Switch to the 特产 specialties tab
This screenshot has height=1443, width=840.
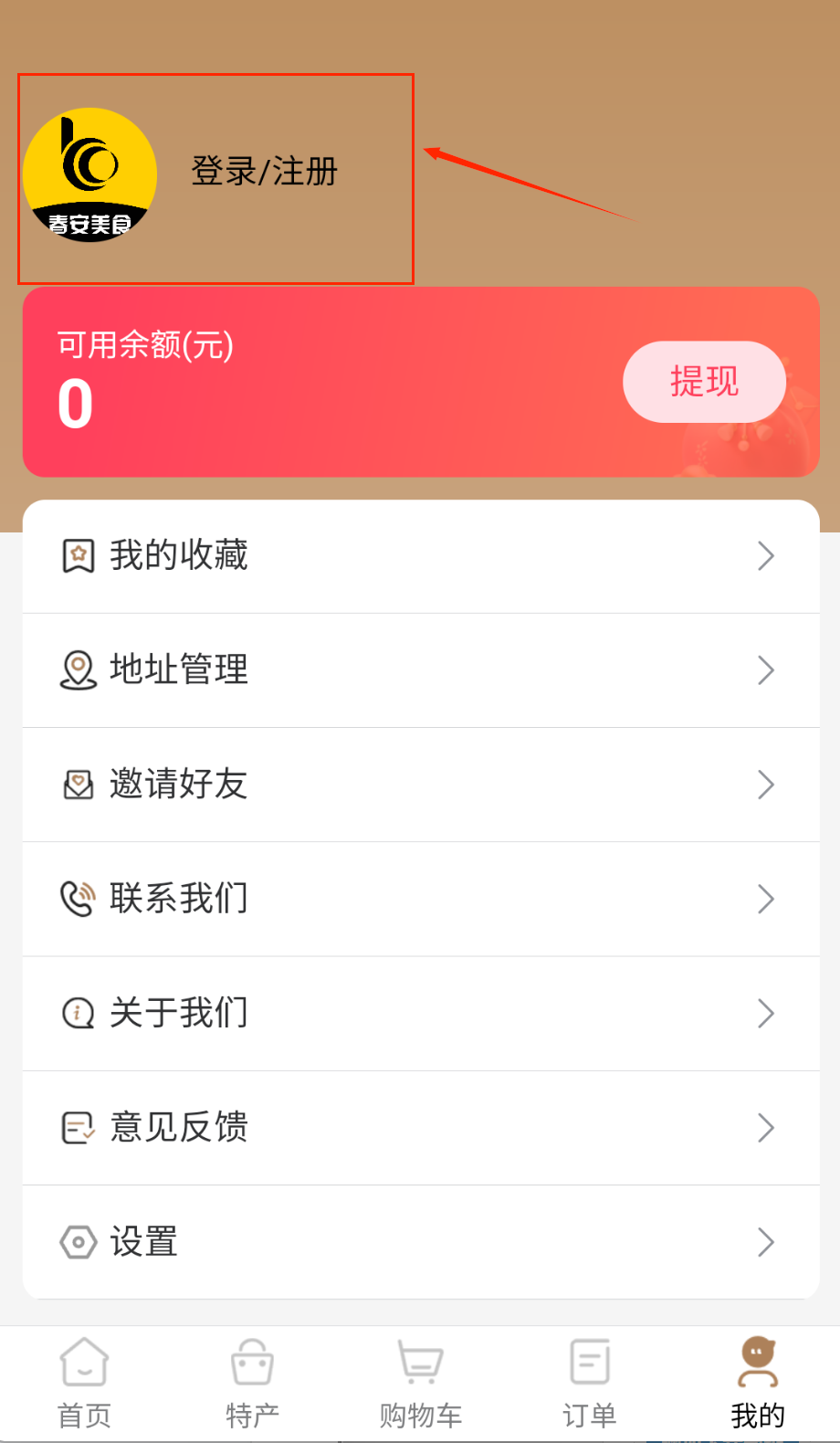tap(252, 1384)
